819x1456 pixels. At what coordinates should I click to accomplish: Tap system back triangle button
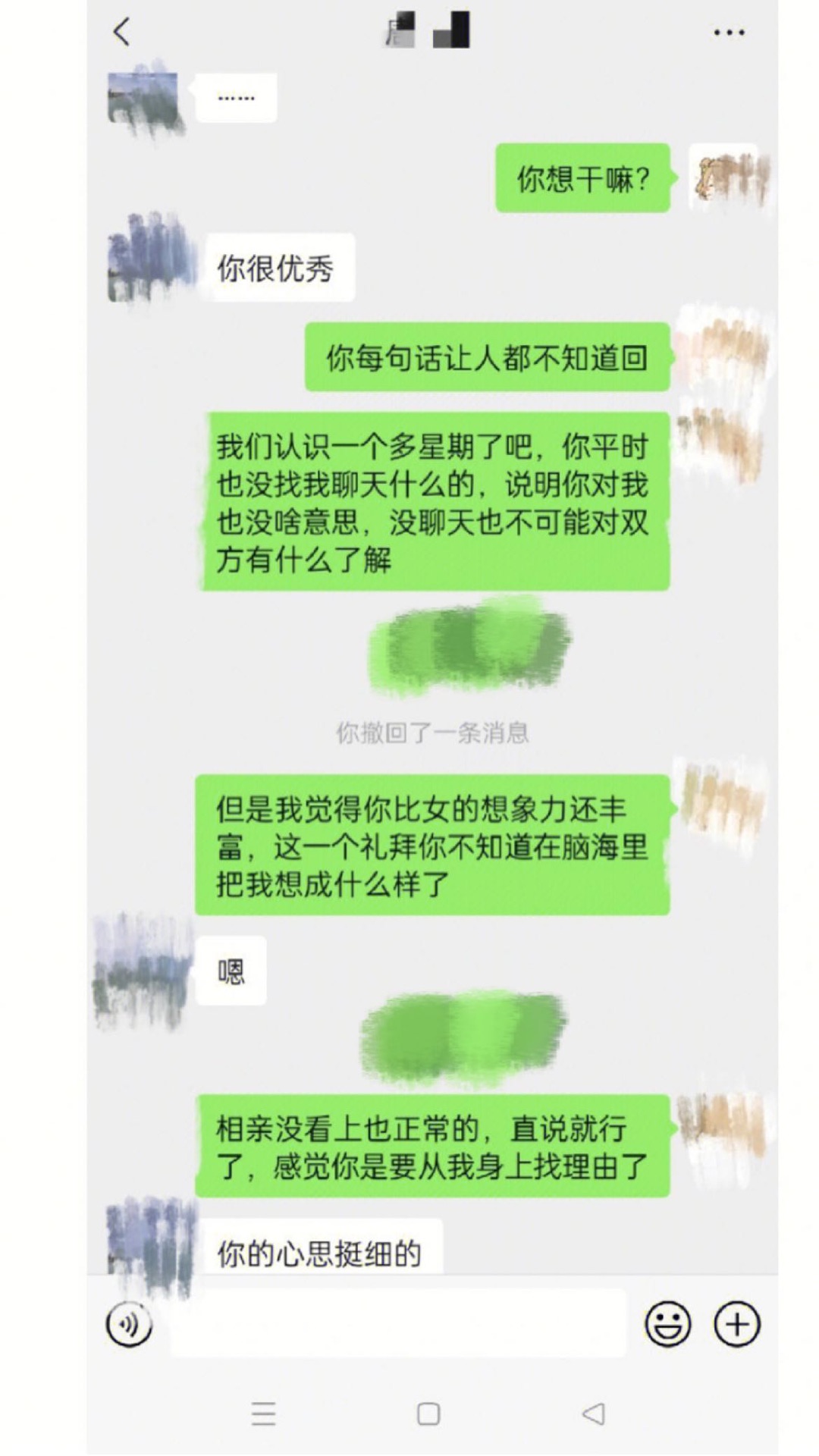point(594,1414)
